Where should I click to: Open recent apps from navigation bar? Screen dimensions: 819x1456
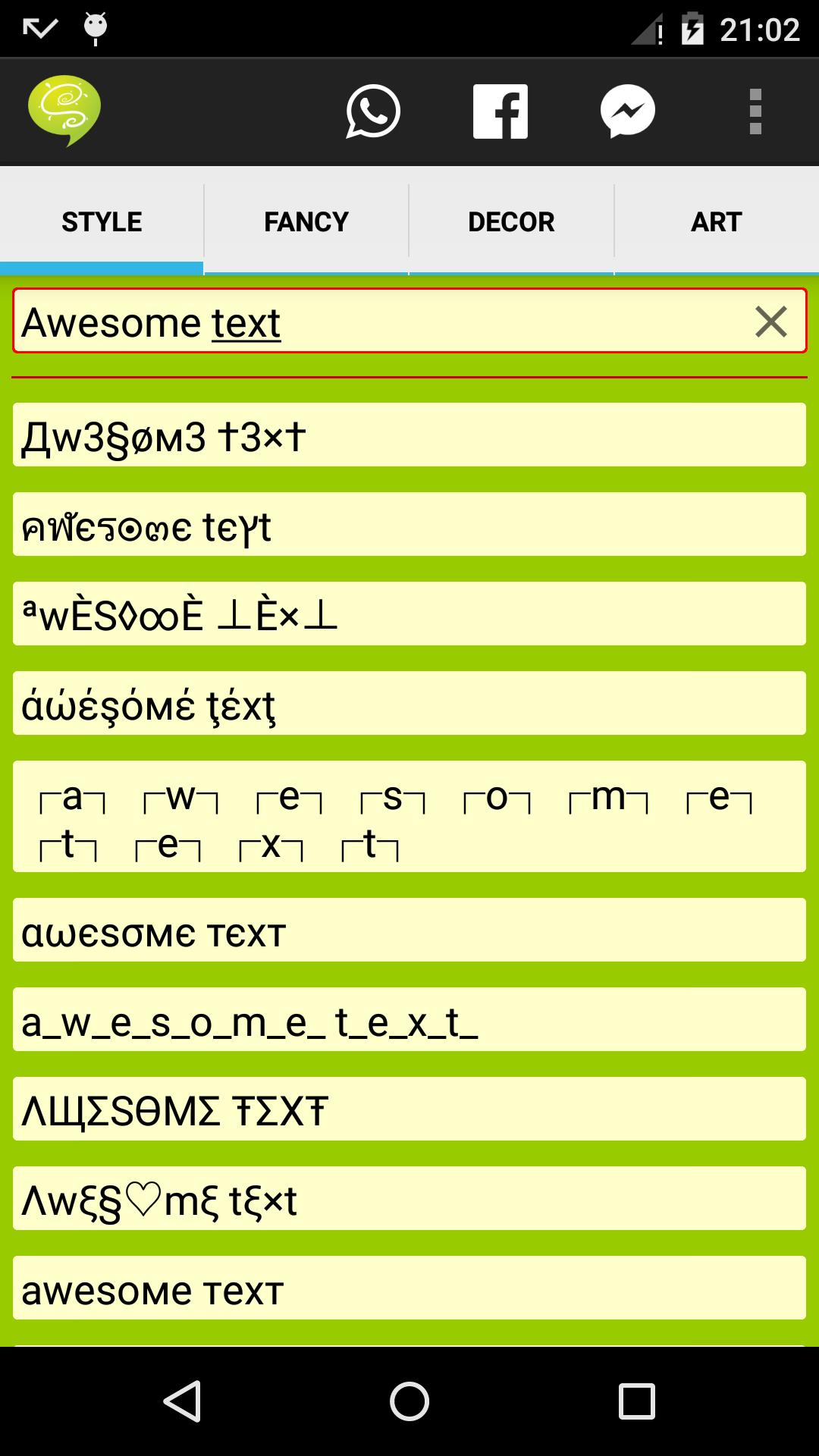tap(636, 1401)
